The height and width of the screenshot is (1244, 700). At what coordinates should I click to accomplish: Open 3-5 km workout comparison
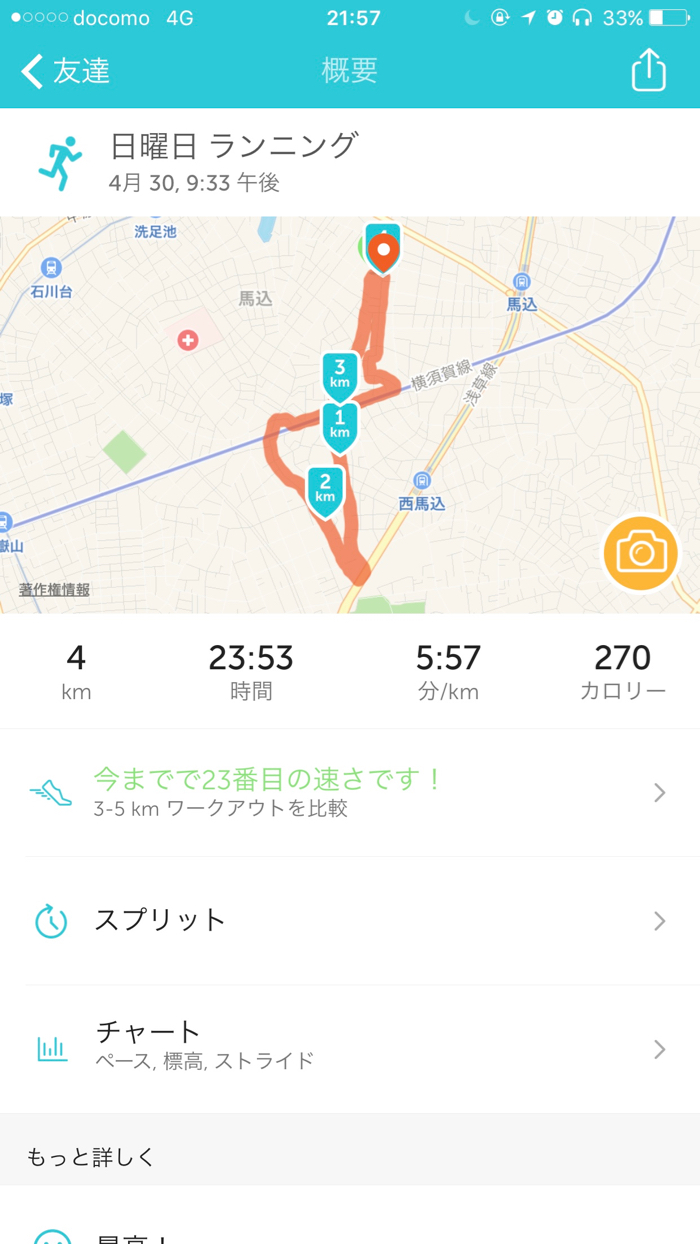(x=350, y=793)
